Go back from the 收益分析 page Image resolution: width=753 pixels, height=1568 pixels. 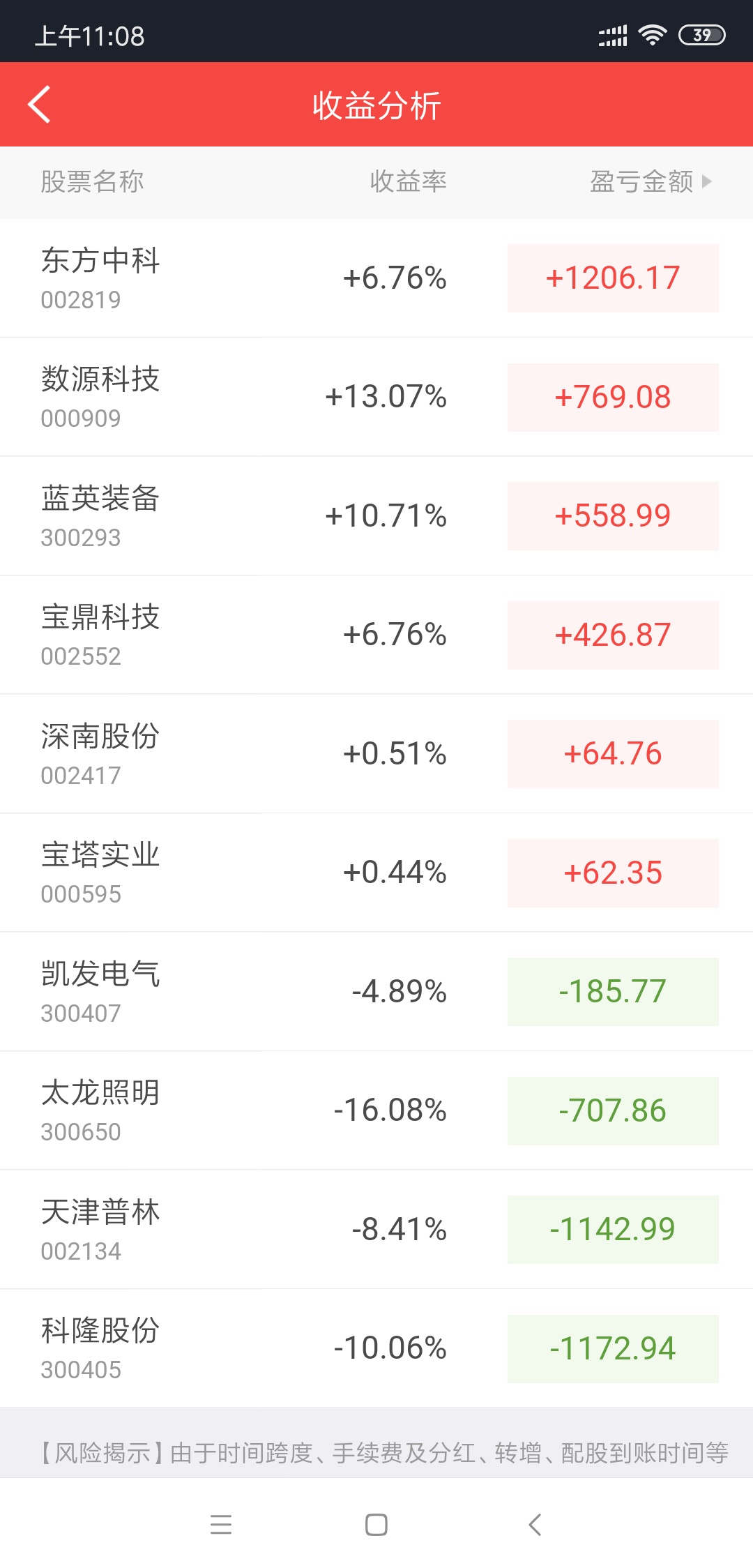[x=39, y=105]
